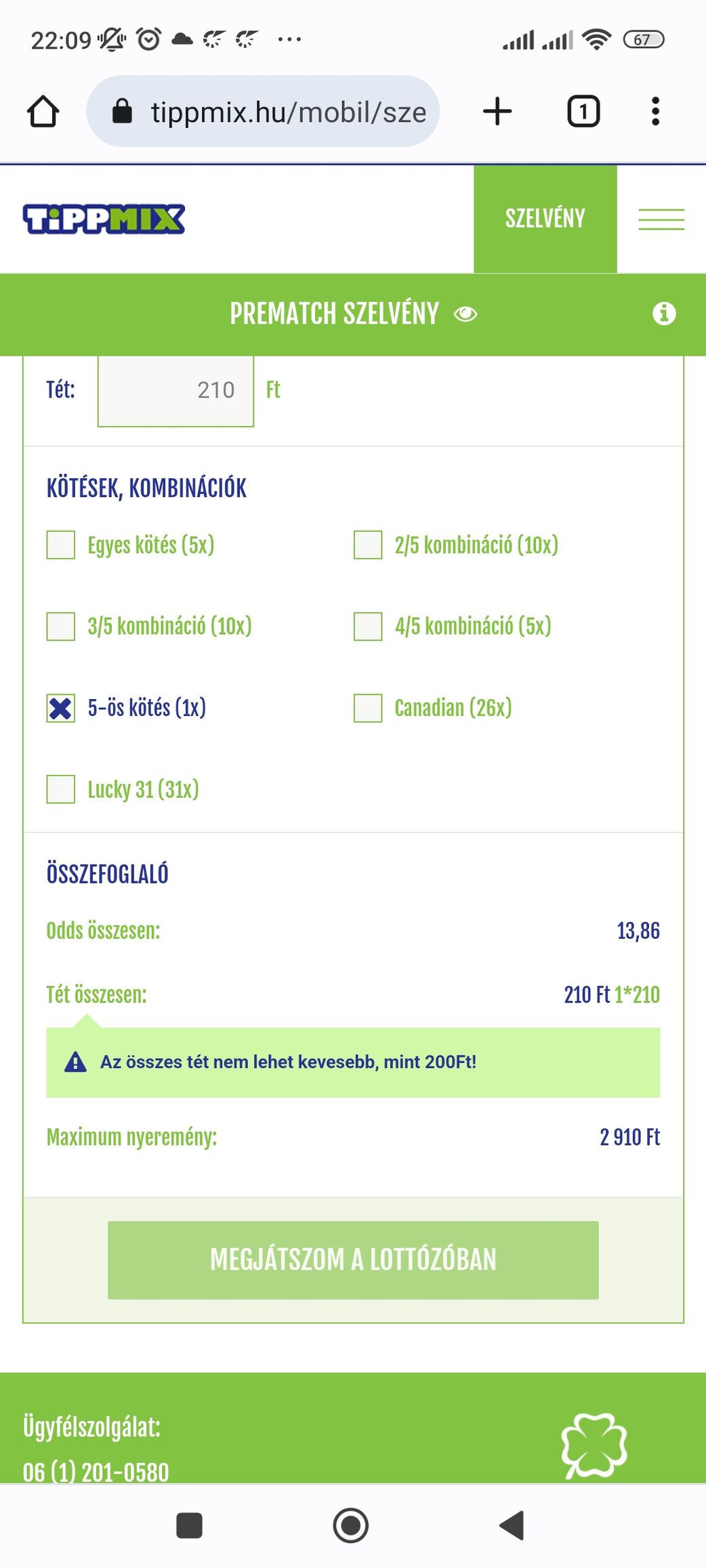Image resolution: width=706 pixels, height=1568 pixels.
Task: Enable 3/5 kombináció (10x)
Action: [x=61, y=626]
